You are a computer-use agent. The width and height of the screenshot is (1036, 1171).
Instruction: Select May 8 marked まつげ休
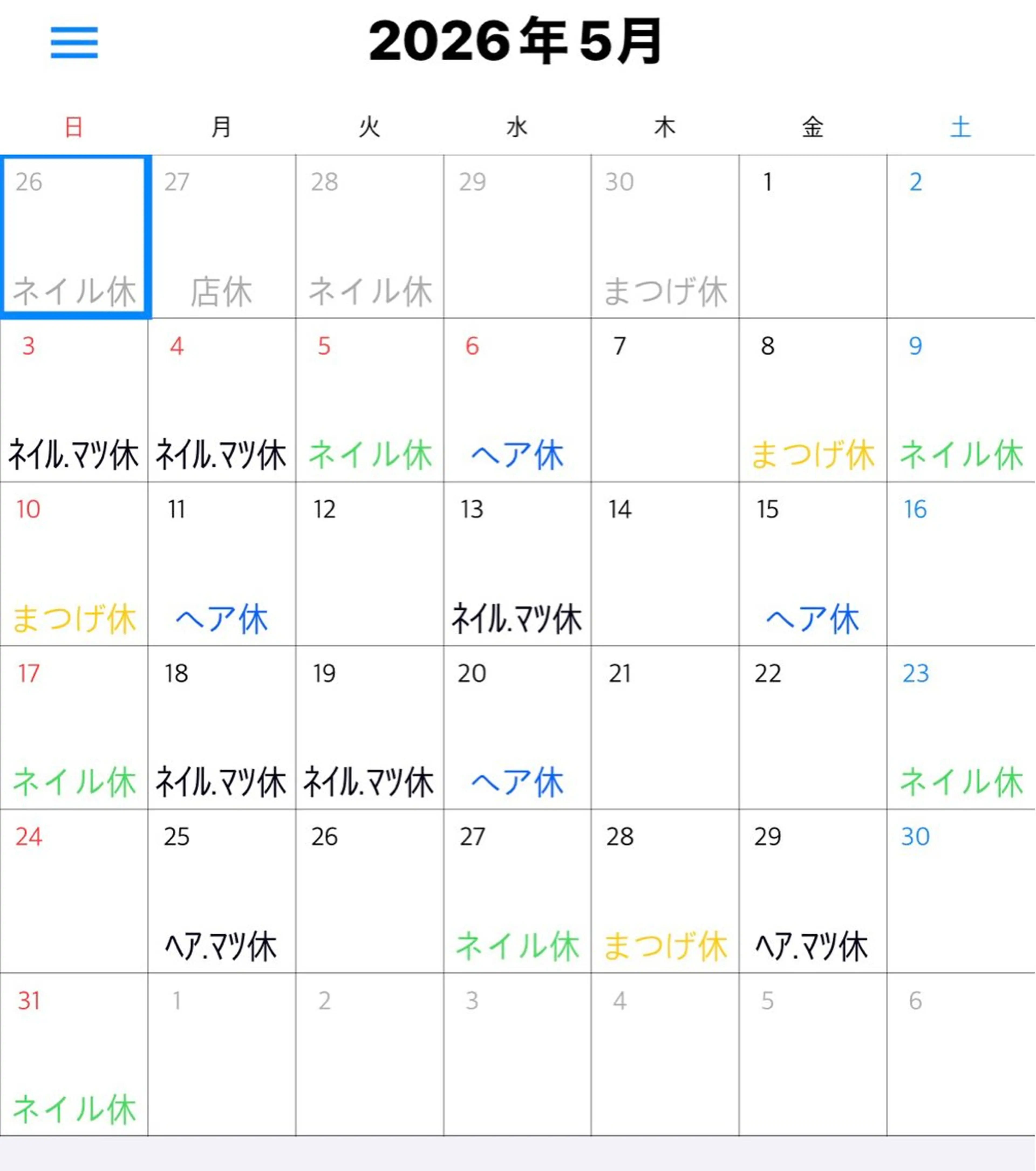pyautogui.click(x=813, y=400)
